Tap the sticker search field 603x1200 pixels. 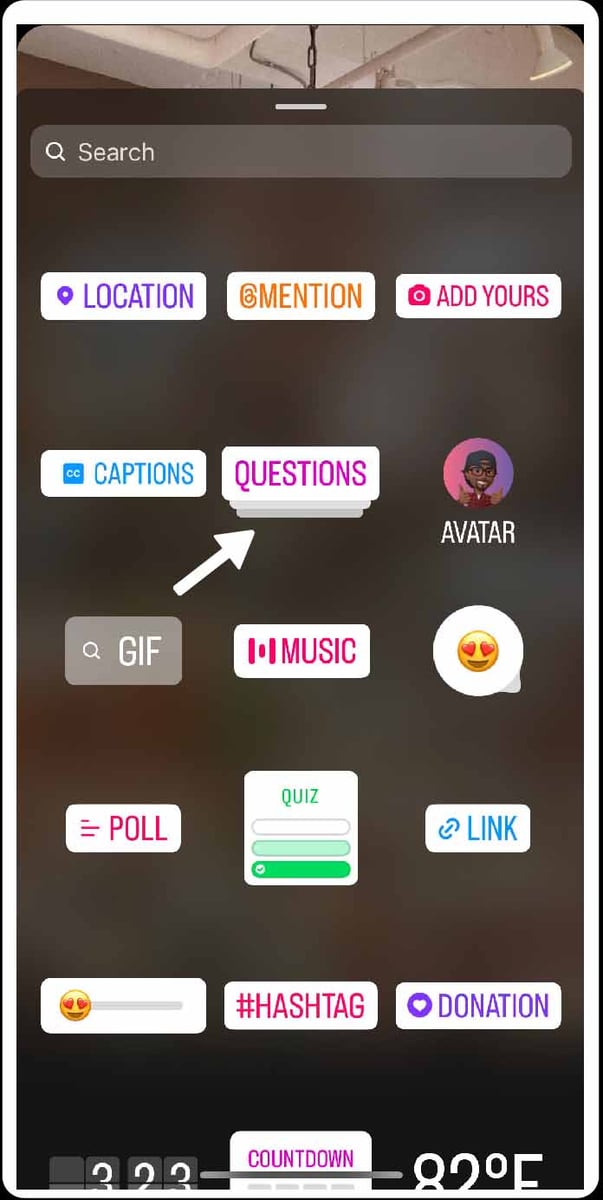pos(300,152)
